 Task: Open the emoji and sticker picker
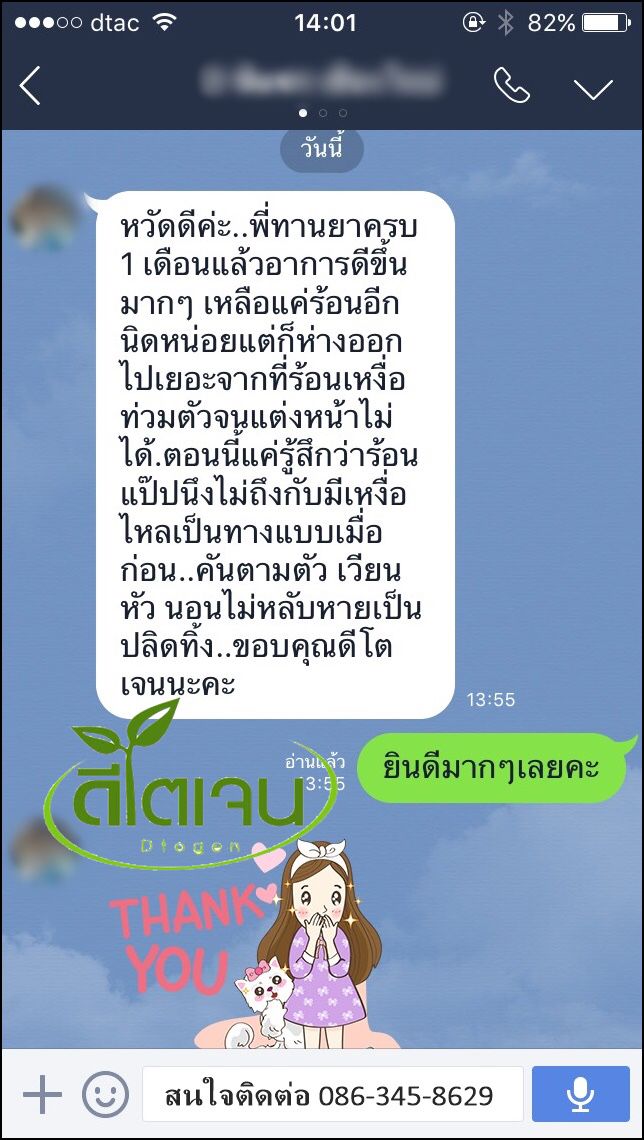[x=105, y=1095]
